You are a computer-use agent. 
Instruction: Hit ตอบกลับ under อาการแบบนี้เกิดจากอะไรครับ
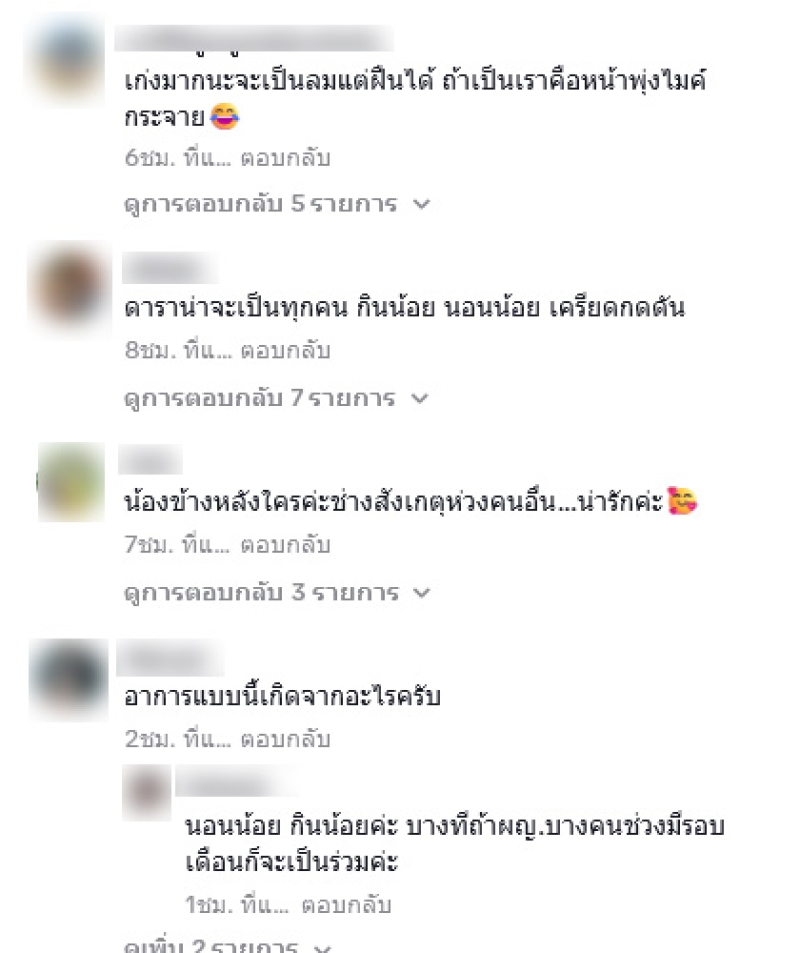286,740
